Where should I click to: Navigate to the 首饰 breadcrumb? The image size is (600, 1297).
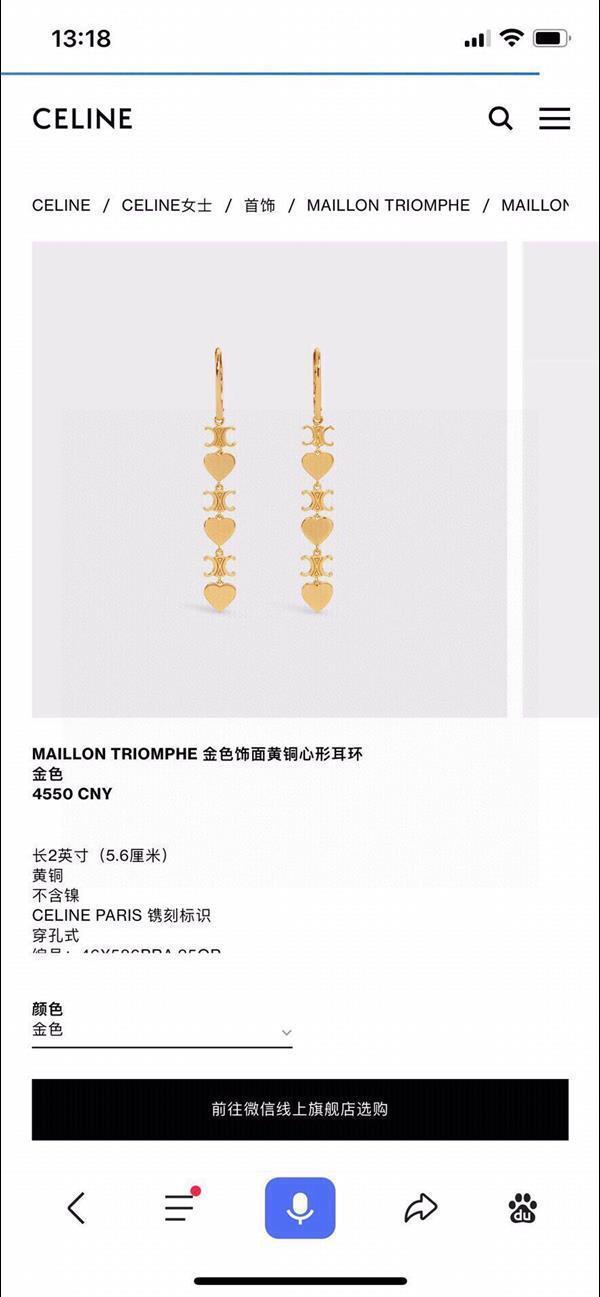click(259, 205)
